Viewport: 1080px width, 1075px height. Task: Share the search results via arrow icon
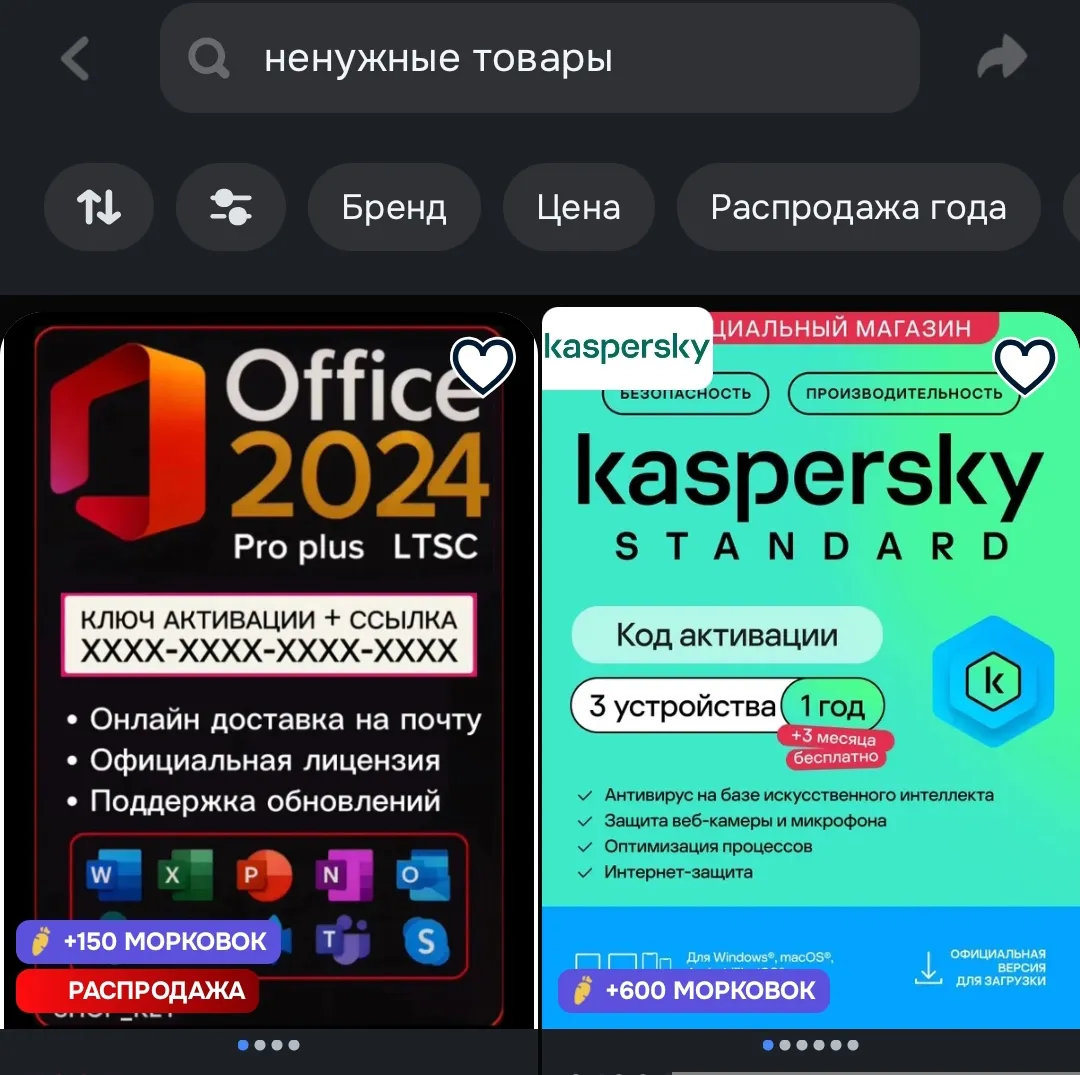[x=1001, y=58]
